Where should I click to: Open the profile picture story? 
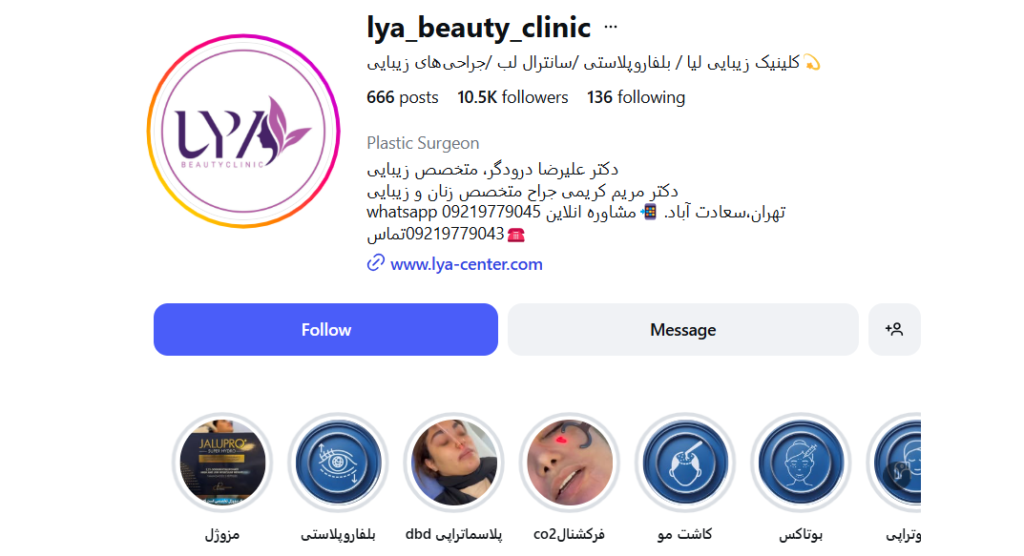[245, 132]
